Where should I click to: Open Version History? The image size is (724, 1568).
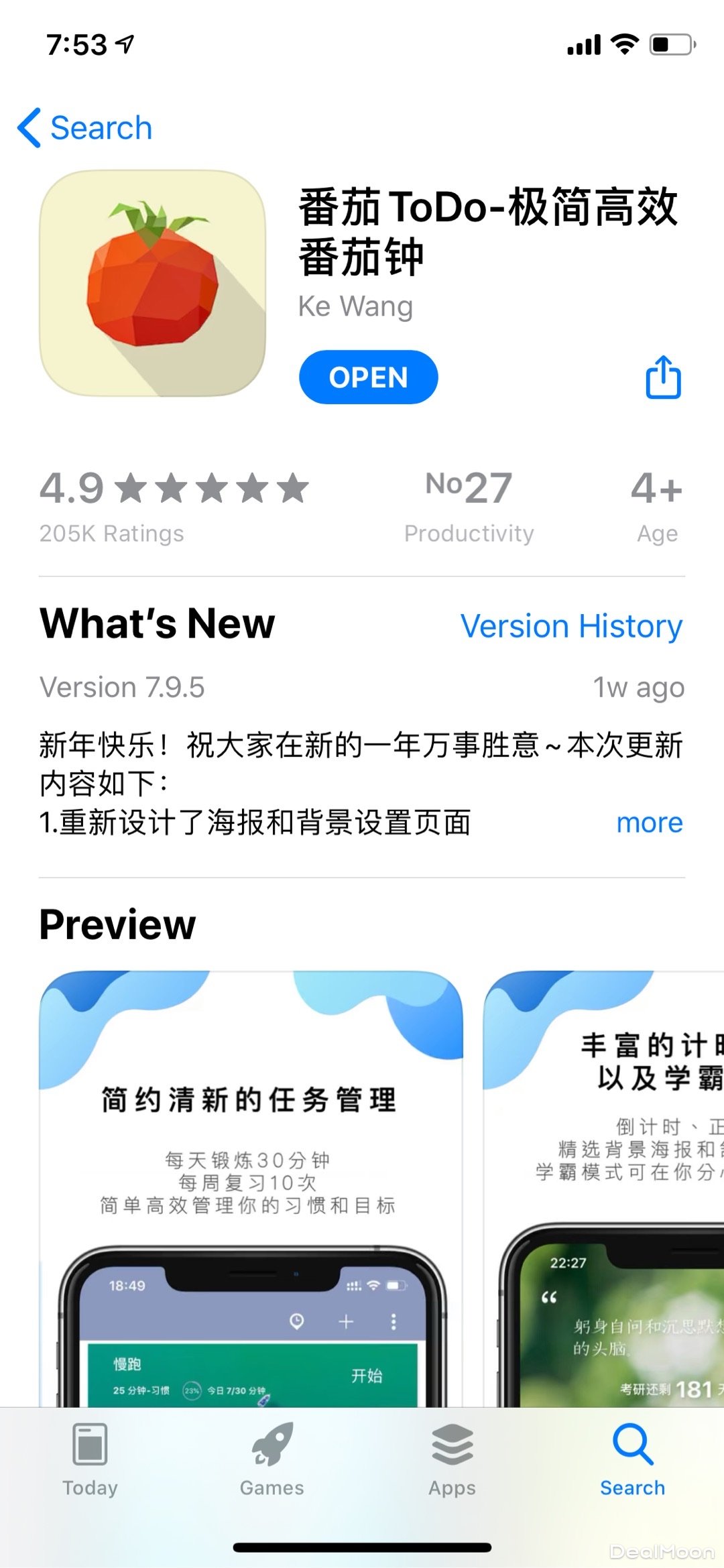[x=571, y=626]
